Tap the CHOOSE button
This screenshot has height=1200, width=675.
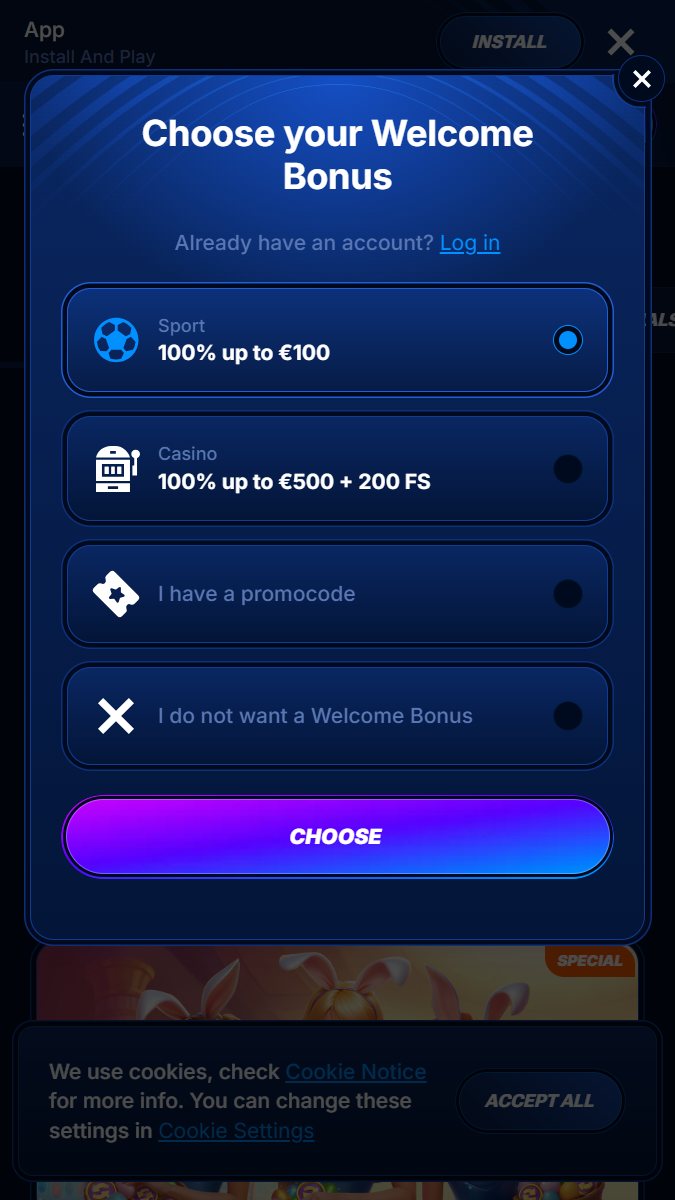pyautogui.click(x=337, y=836)
